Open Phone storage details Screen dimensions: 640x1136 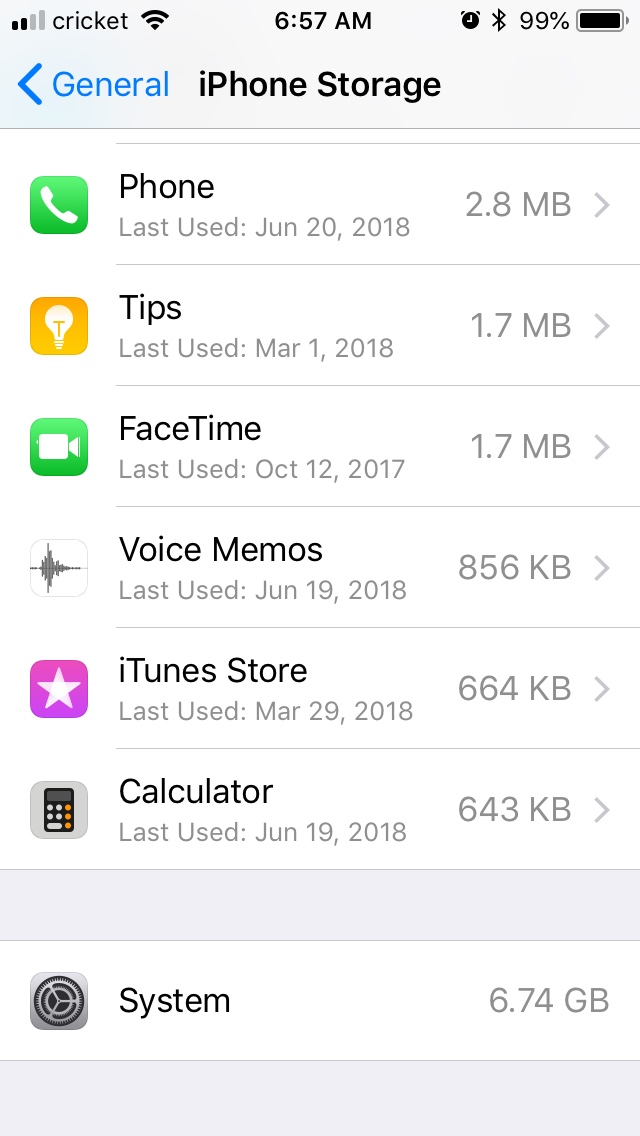(x=320, y=204)
